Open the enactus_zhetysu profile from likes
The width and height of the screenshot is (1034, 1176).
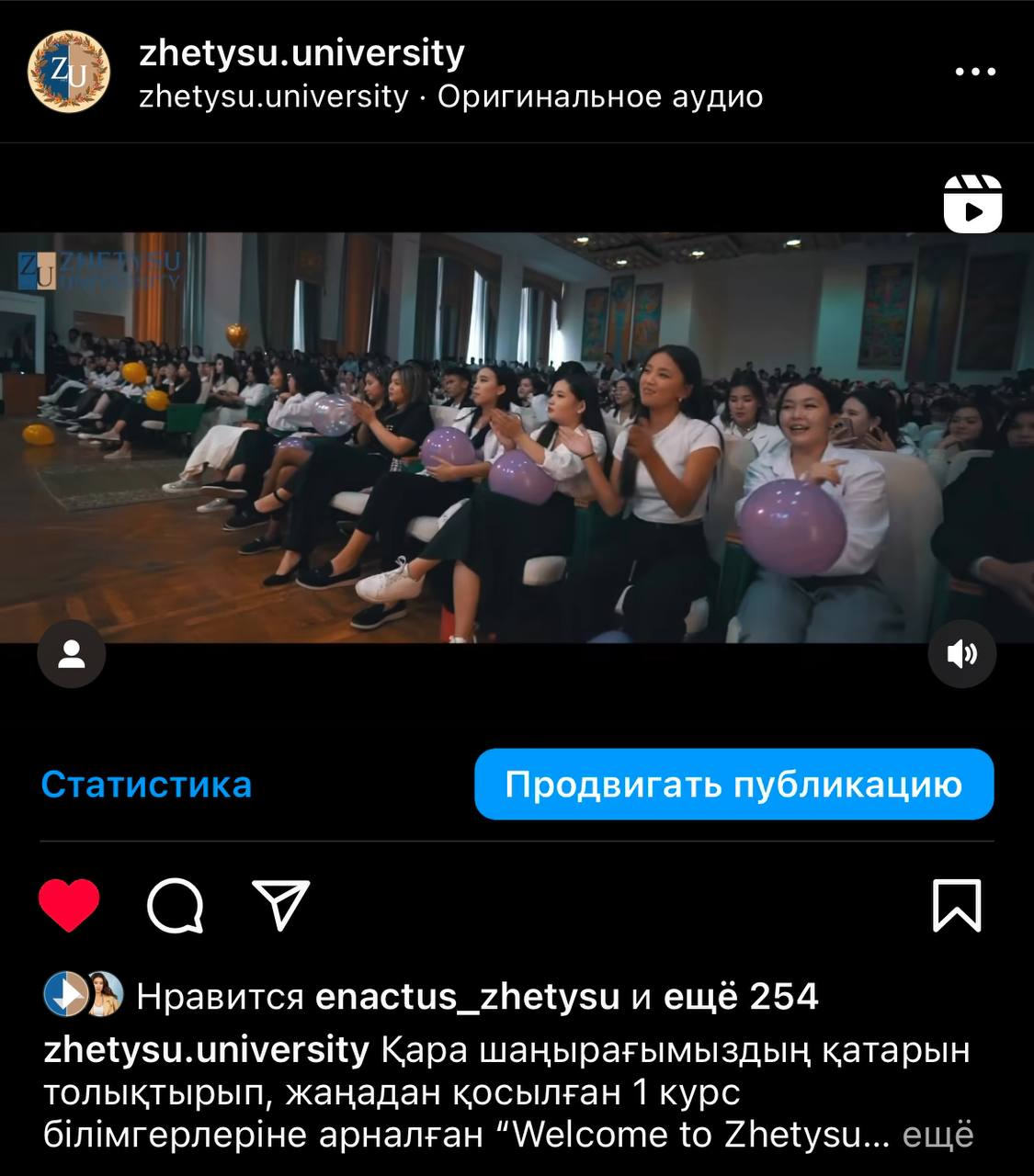[x=467, y=997]
